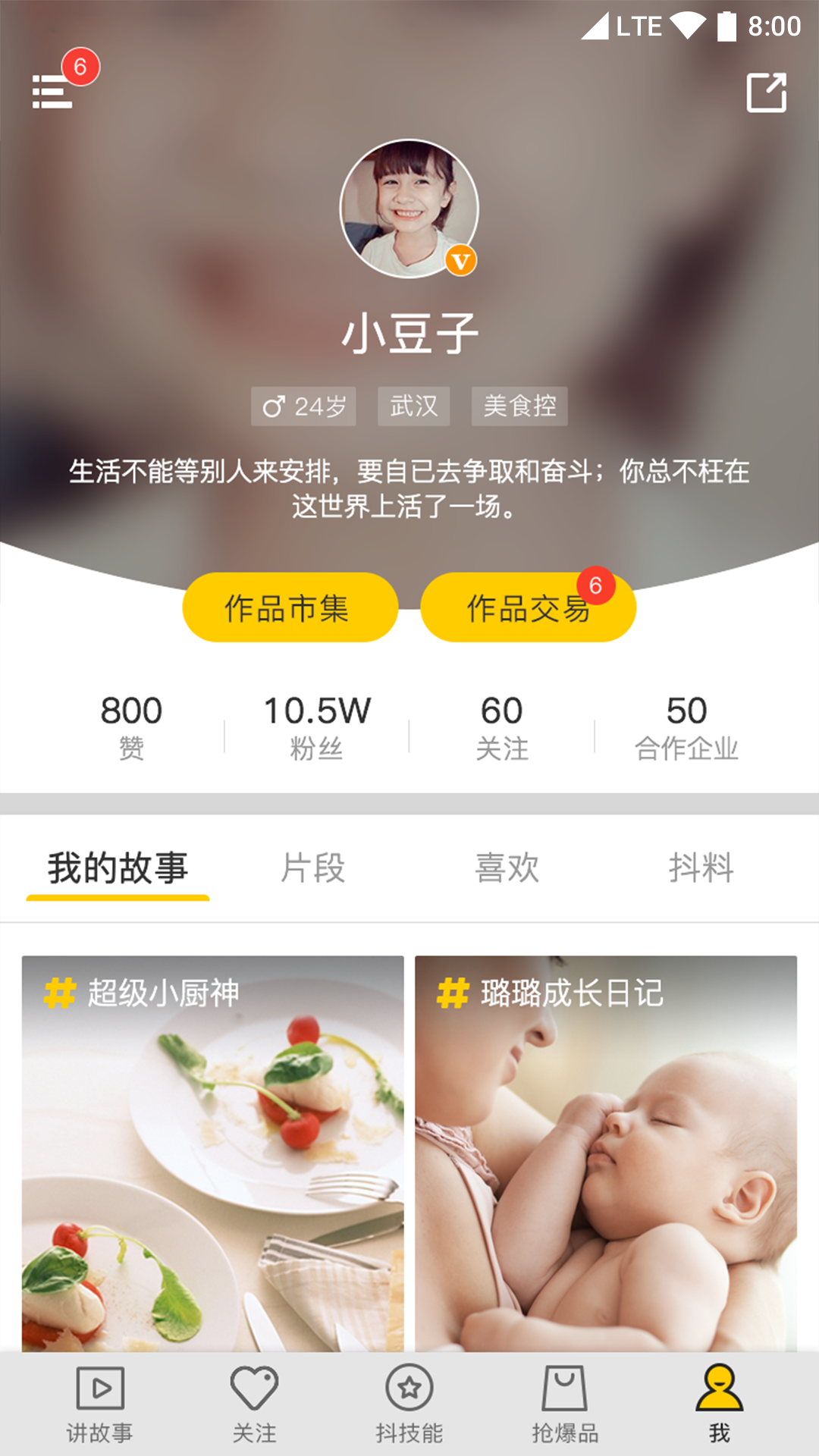
Task: Switch to the 抖料 tab
Action: coord(701,868)
